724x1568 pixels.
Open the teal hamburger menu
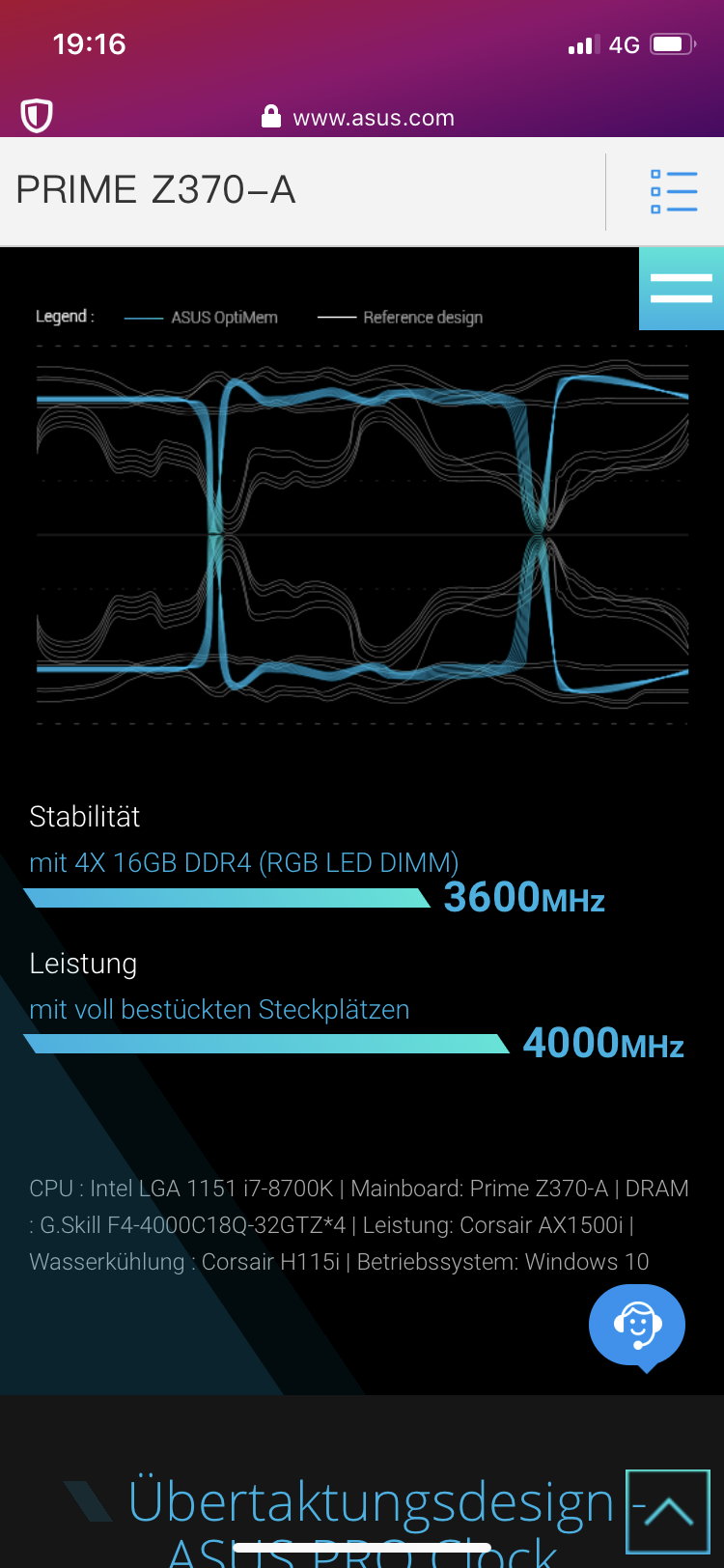pyautogui.click(x=681, y=288)
